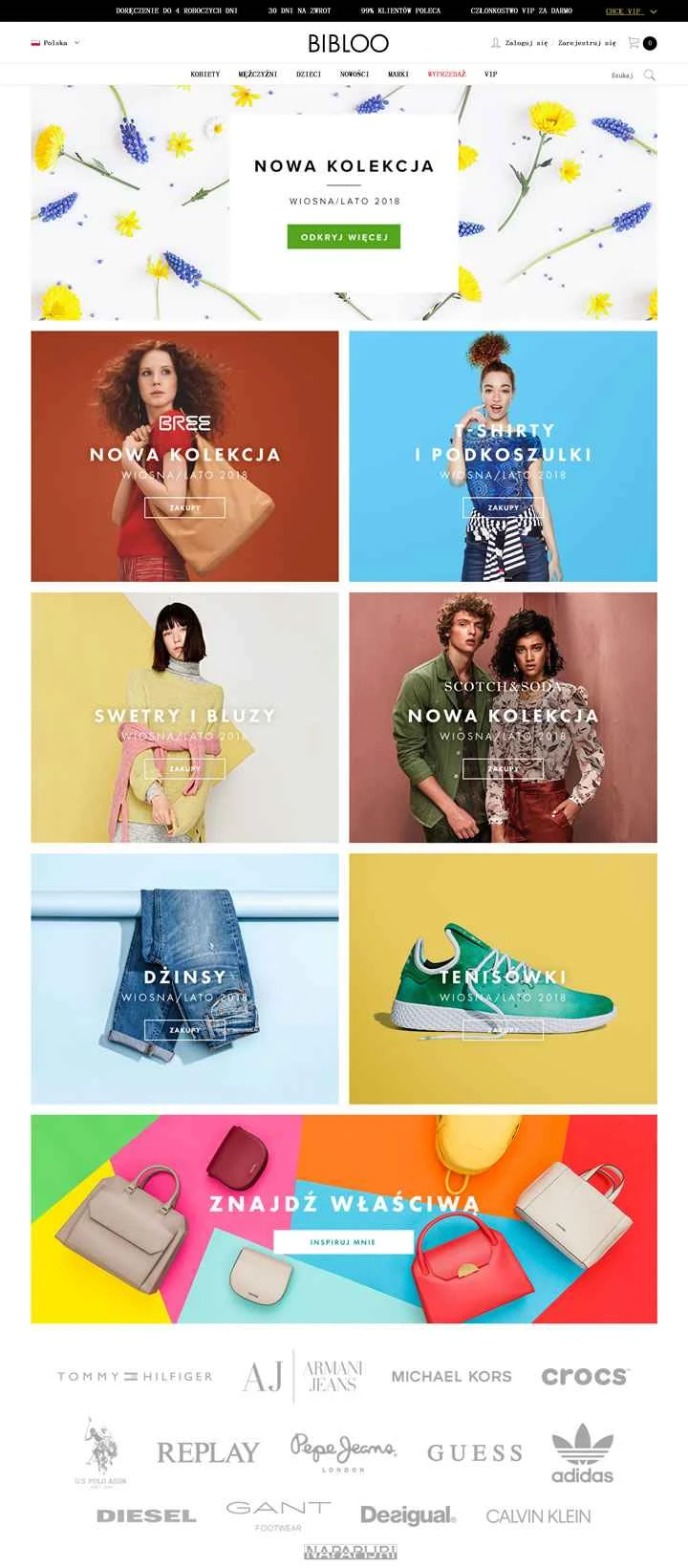The width and height of the screenshot is (688, 1568).
Task: Tap Zakupy on the Dżinsy tile
Action: tap(184, 1030)
